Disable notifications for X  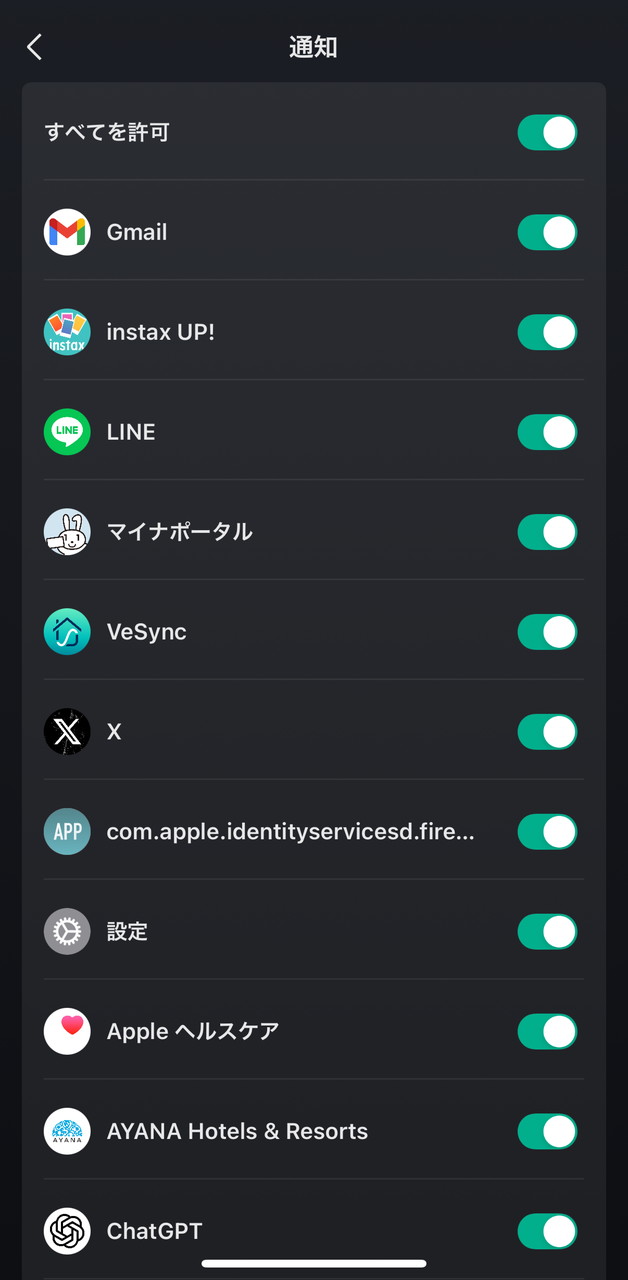click(547, 732)
